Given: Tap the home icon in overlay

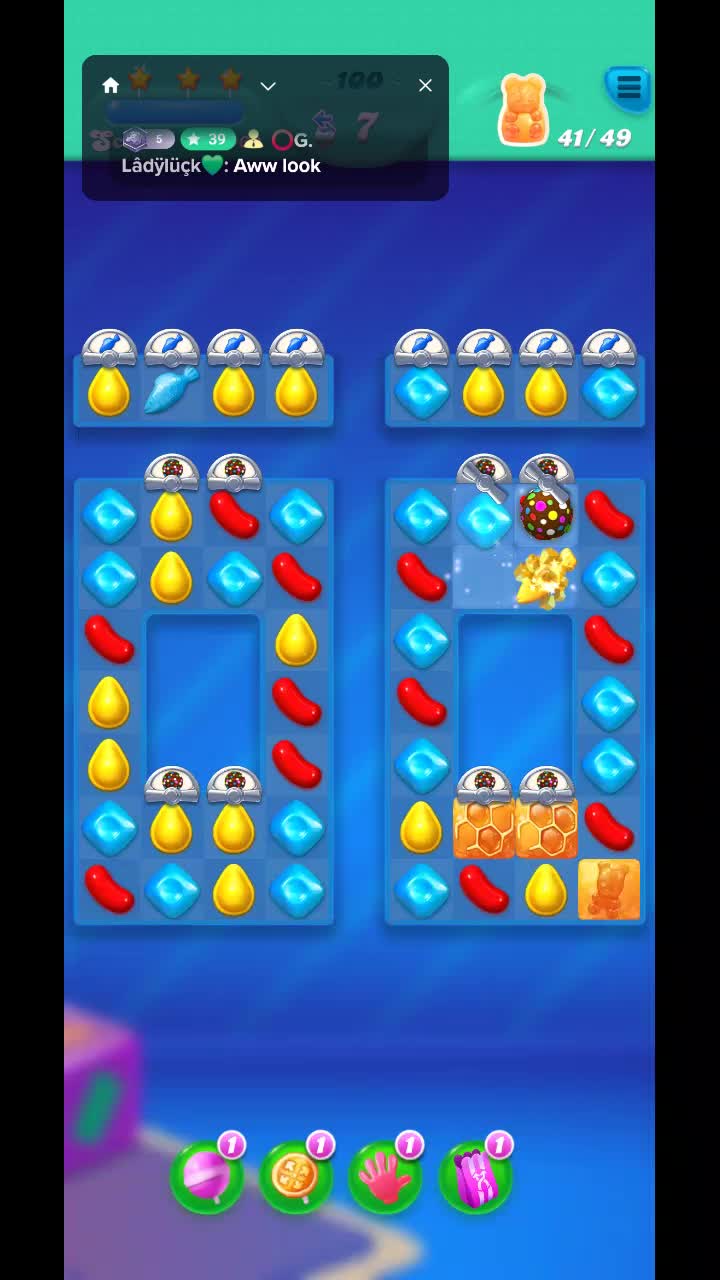Looking at the screenshot, I should pyautogui.click(x=111, y=86).
